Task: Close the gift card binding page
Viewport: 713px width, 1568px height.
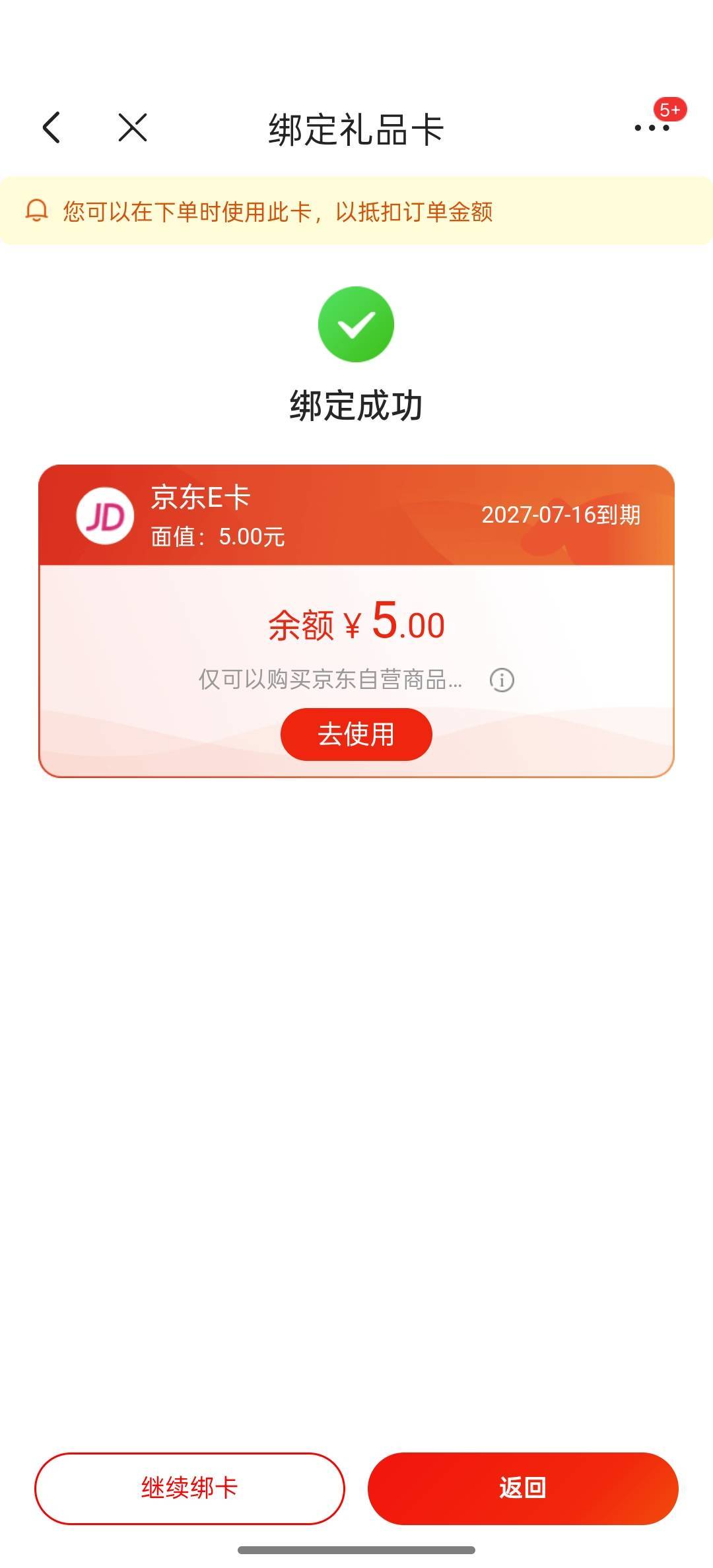Action: pos(133,127)
